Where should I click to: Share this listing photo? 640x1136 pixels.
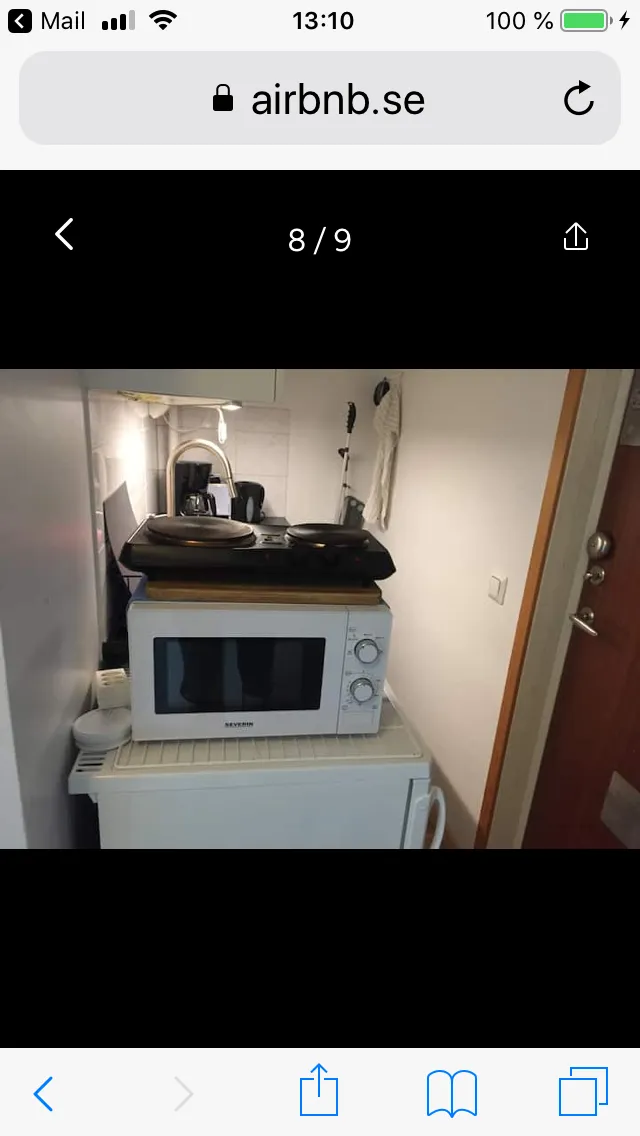576,237
